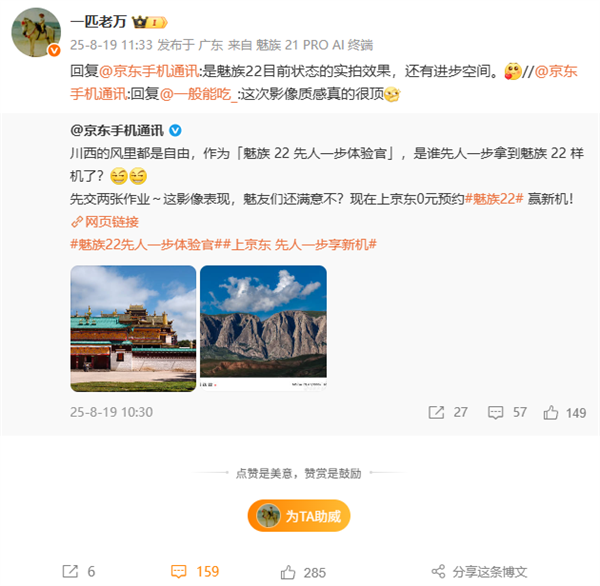
Task: Open the quoted post author @京东手机通讯
Action: point(117,130)
